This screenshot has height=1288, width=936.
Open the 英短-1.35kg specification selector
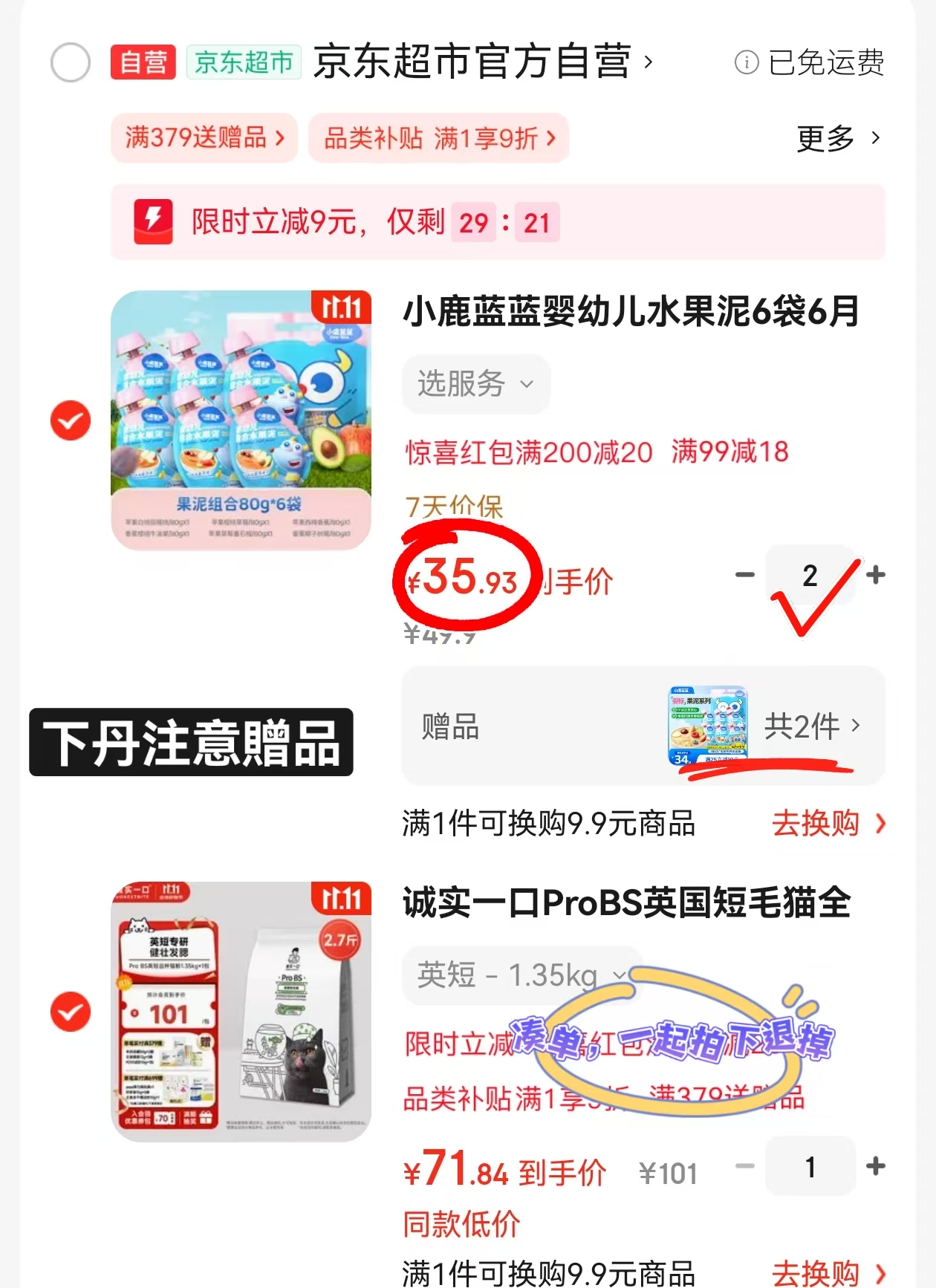click(520, 975)
